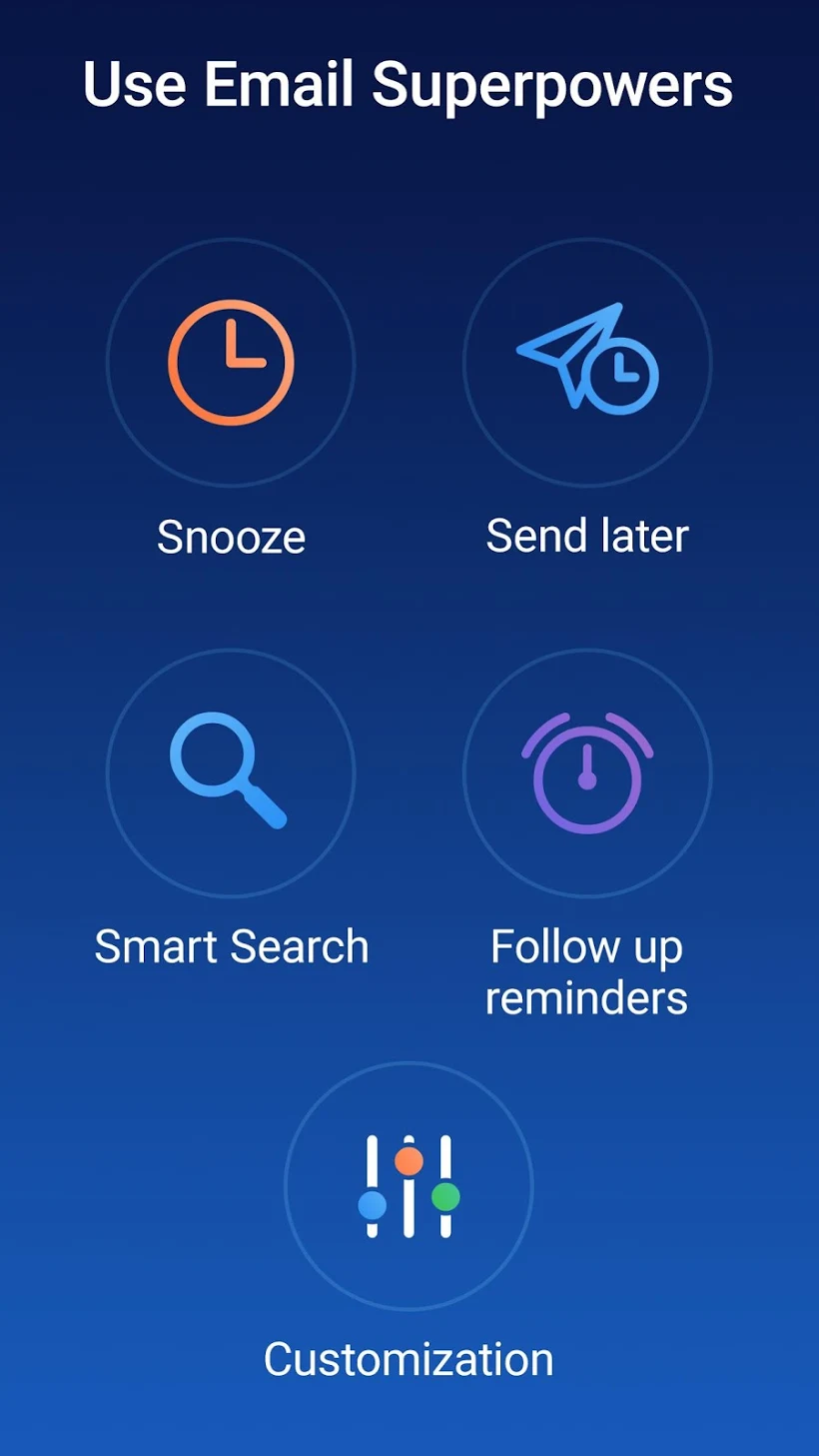Open the Customization sliders icon

pyautogui.click(x=409, y=1184)
